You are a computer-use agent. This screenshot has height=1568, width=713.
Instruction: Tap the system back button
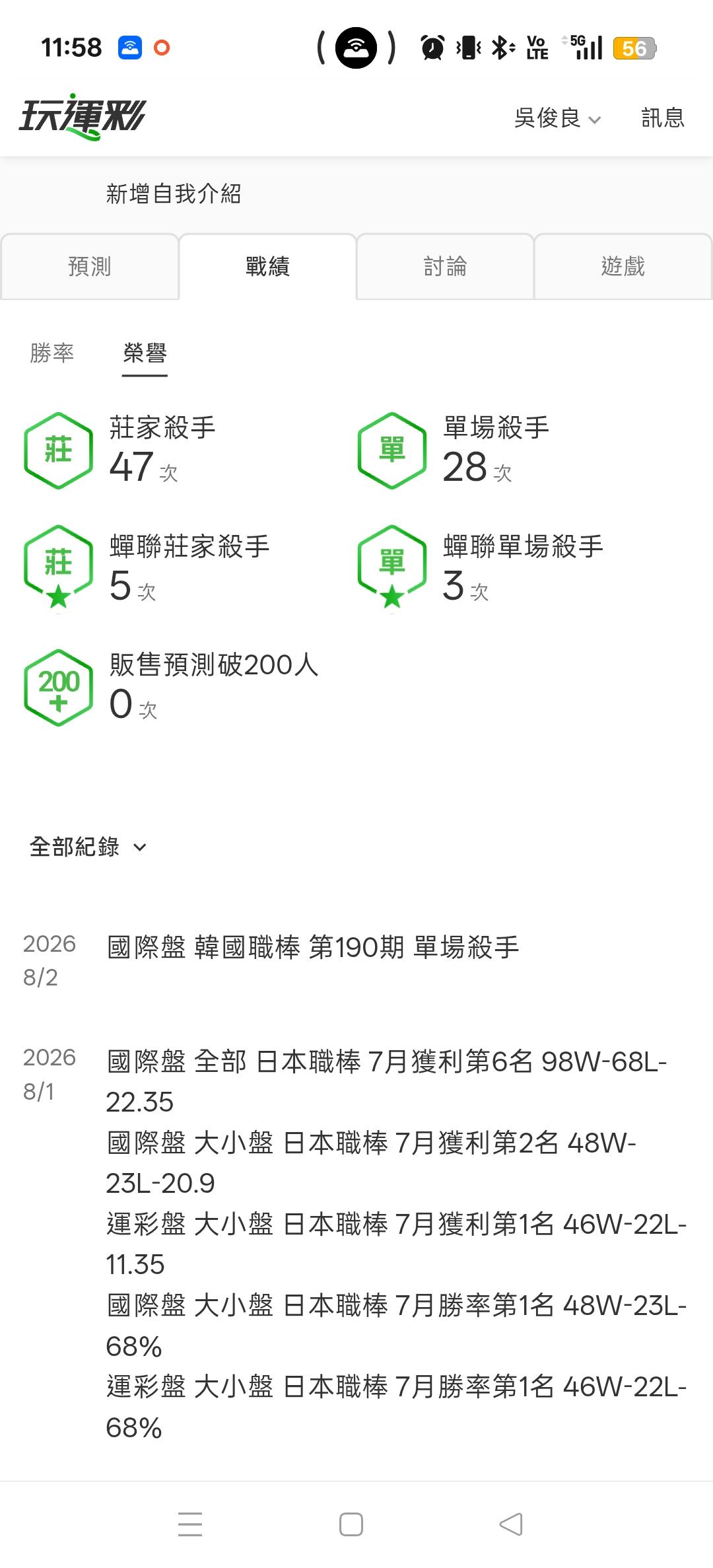(x=511, y=1524)
